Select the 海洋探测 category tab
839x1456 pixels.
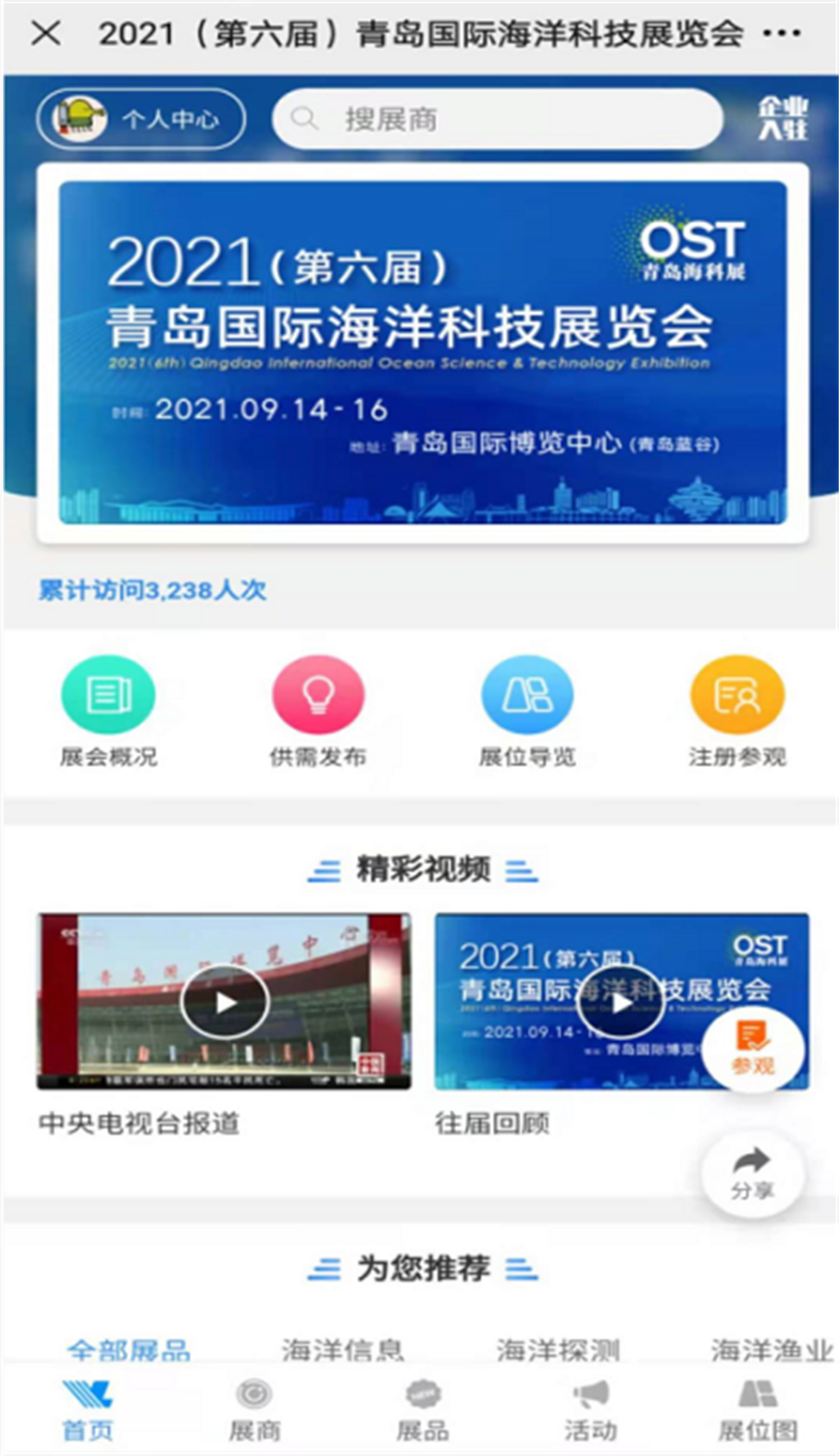[x=557, y=1349]
